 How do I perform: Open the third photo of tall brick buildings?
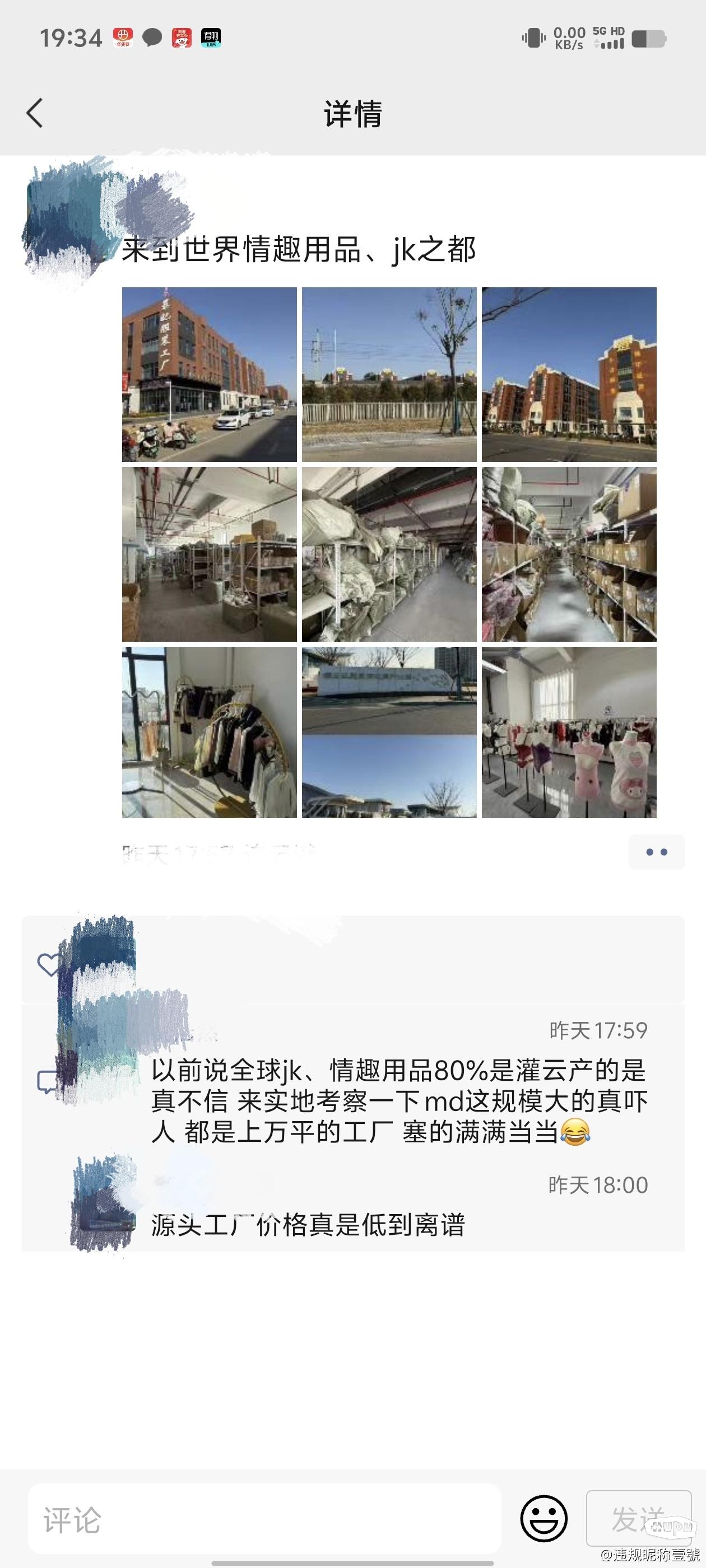click(x=569, y=374)
